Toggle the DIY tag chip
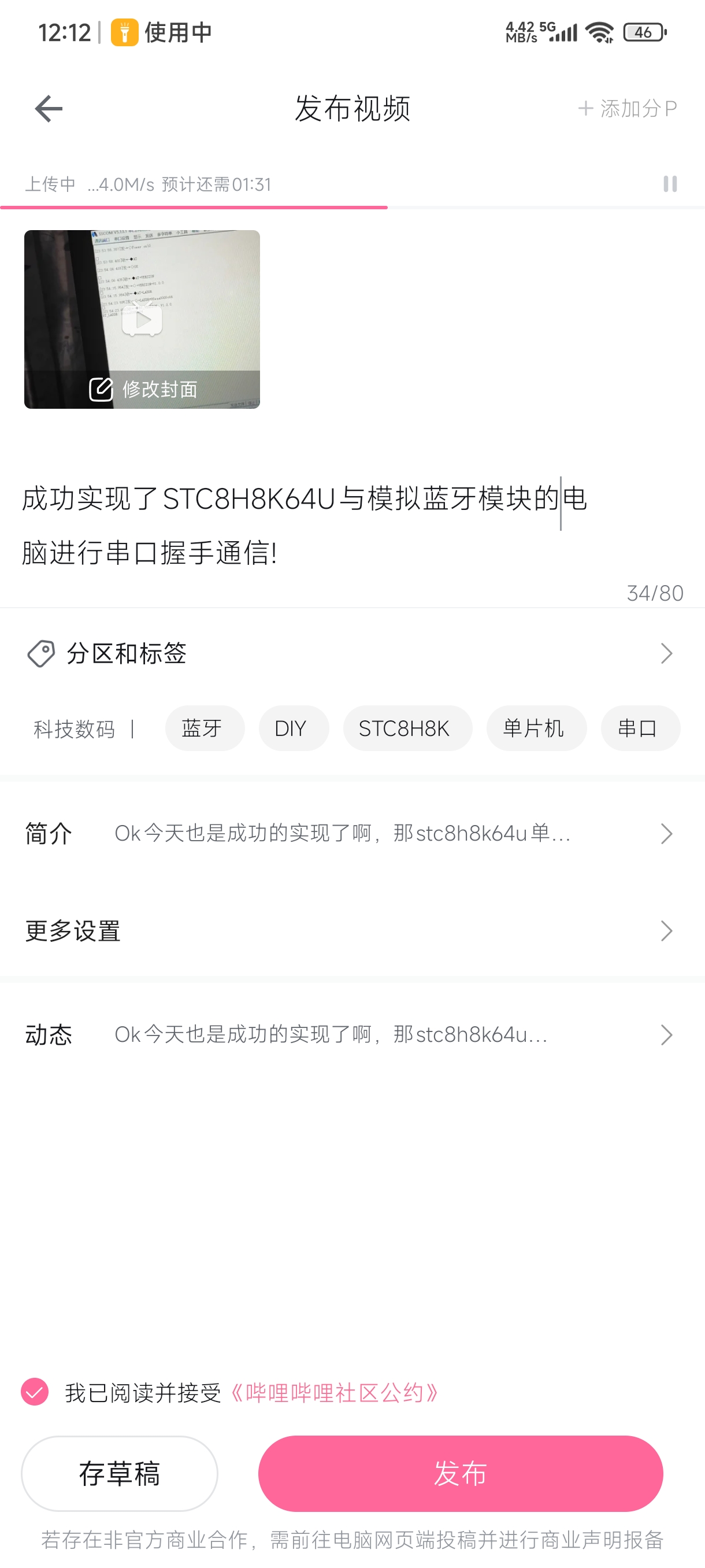The height and width of the screenshot is (1568, 705). tap(293, 728)
